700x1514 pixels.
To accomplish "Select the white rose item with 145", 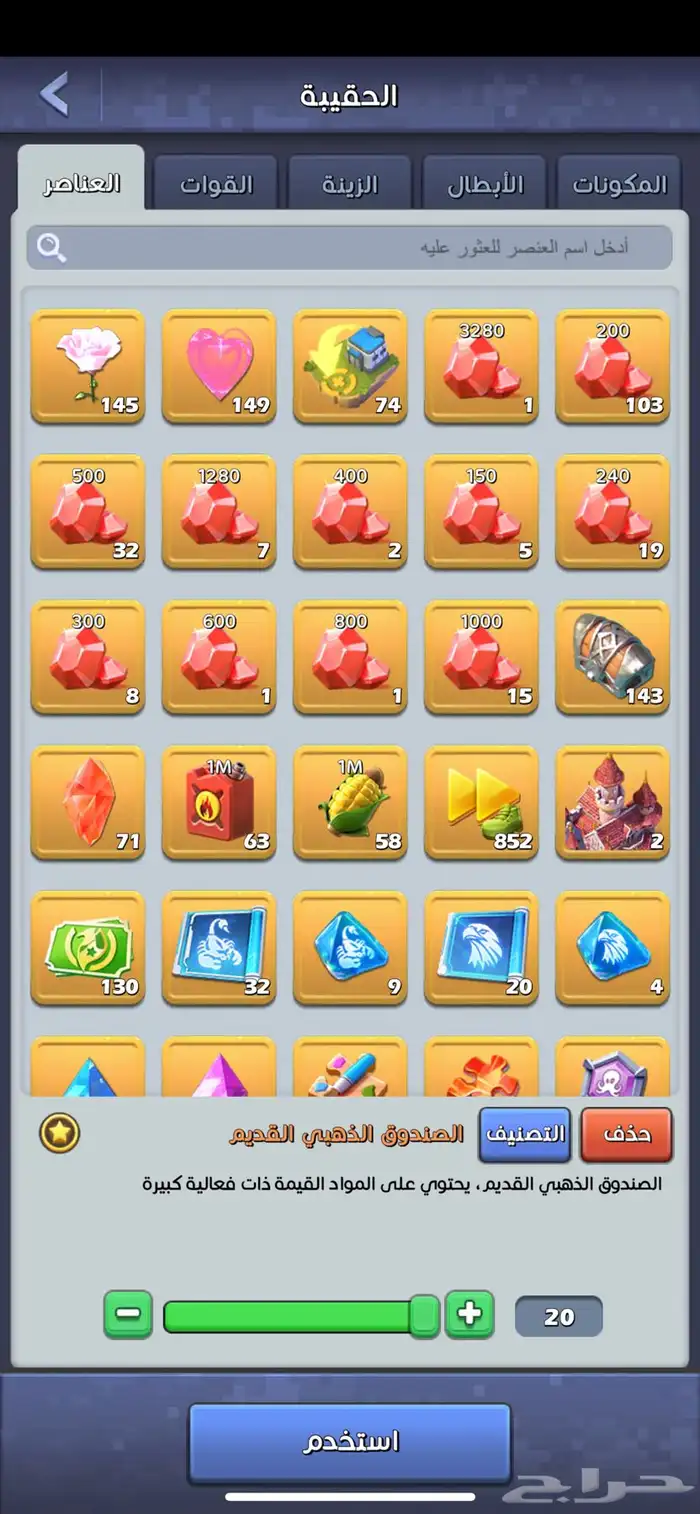I will [88, 366].
